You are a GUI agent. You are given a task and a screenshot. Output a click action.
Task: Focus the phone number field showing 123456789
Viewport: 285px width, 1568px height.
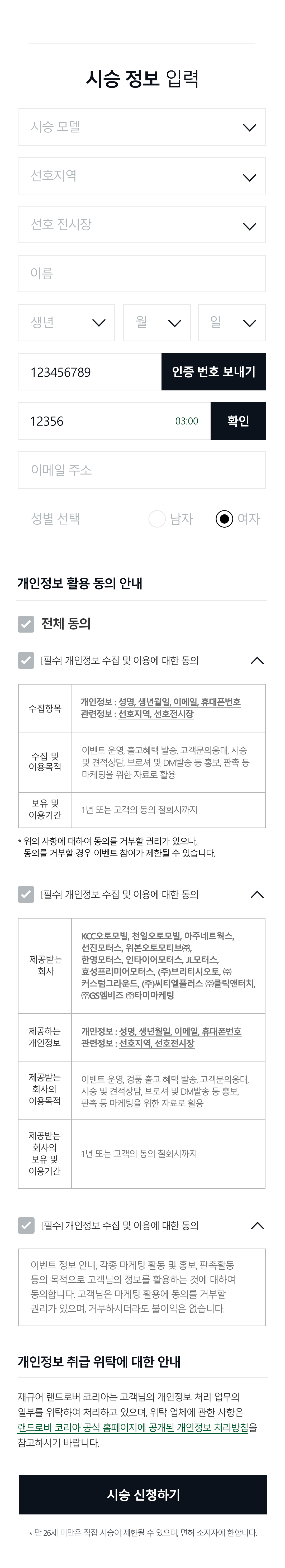pyautogui.click(x=89, y=372)
